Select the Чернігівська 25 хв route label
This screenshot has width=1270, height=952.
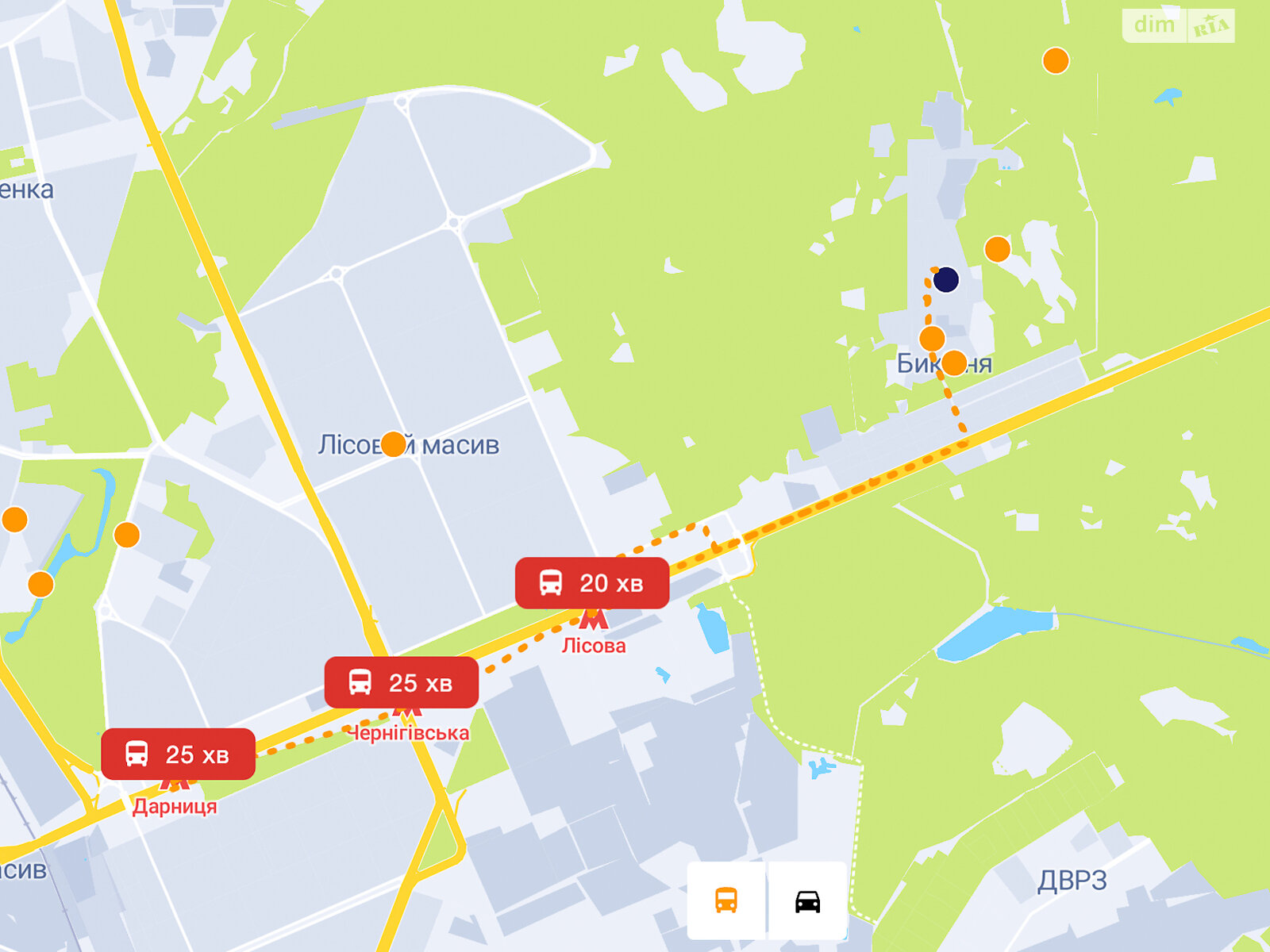point(402,682)
